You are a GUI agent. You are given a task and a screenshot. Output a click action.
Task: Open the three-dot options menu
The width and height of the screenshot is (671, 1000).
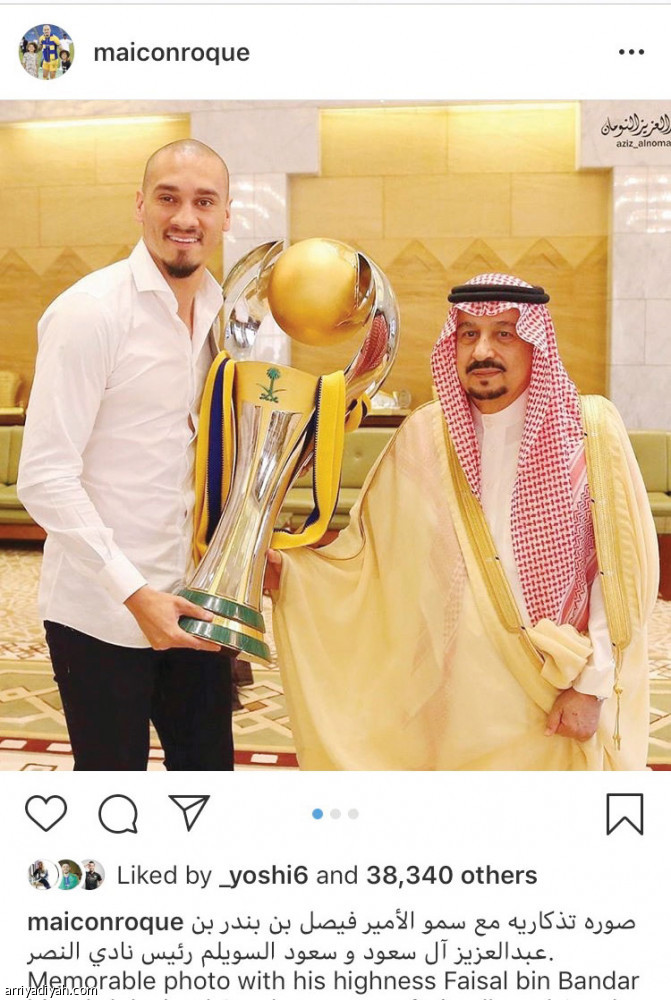point(631,52)
